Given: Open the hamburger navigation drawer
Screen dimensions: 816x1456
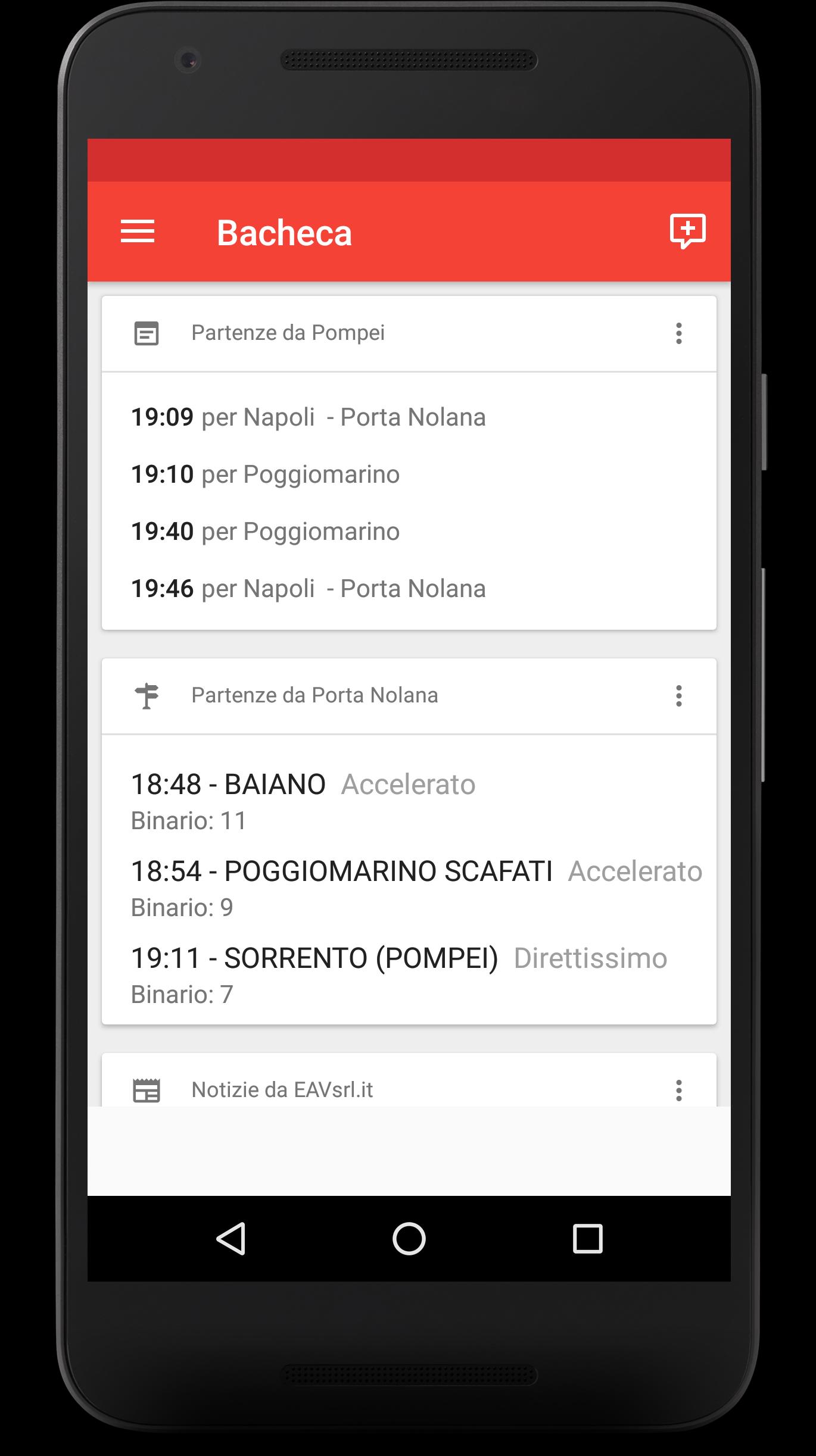Looking at the screenshot, I should tap(138, 232).
